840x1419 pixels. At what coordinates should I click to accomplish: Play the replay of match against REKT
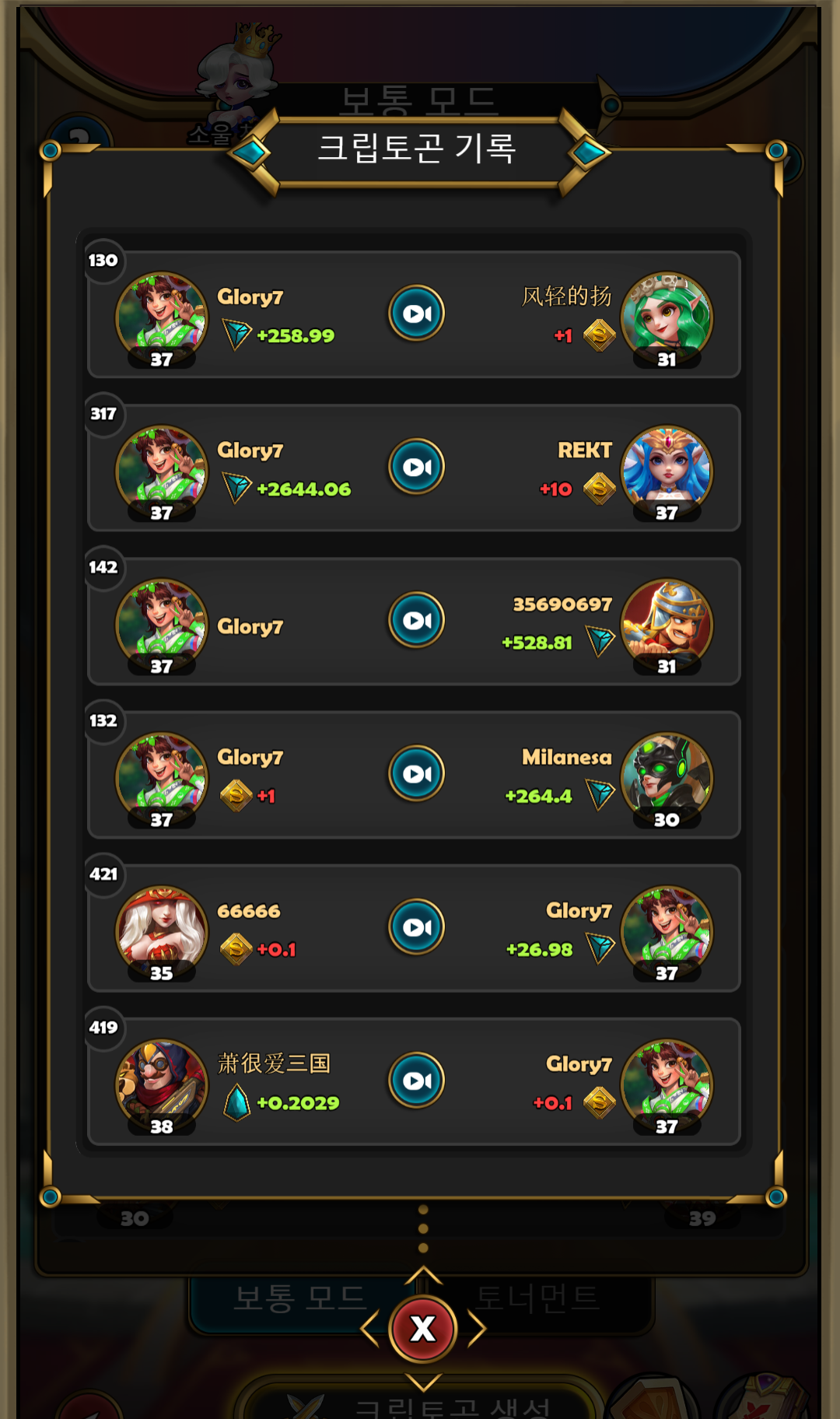(416, 467)
